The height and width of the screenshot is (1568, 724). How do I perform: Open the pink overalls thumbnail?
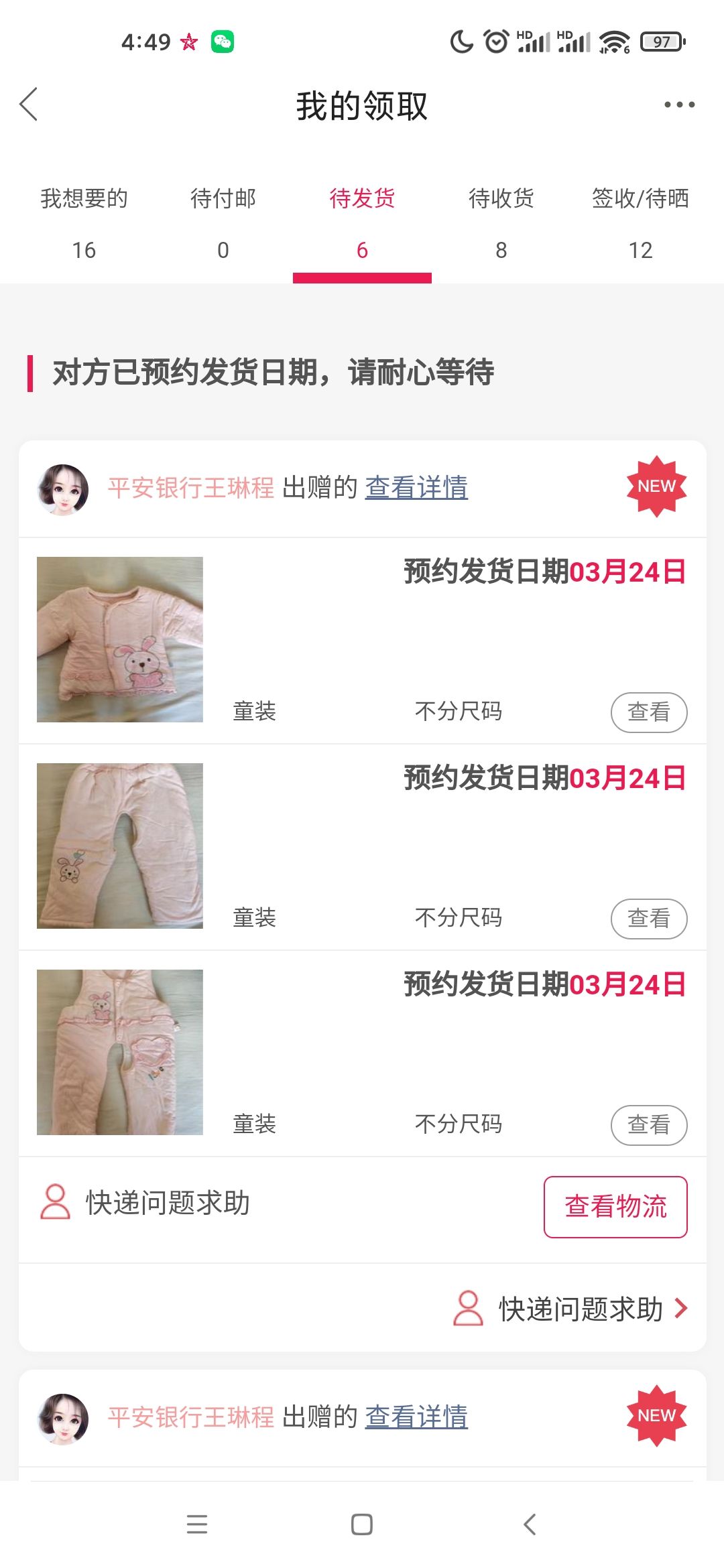(120, 1052)
